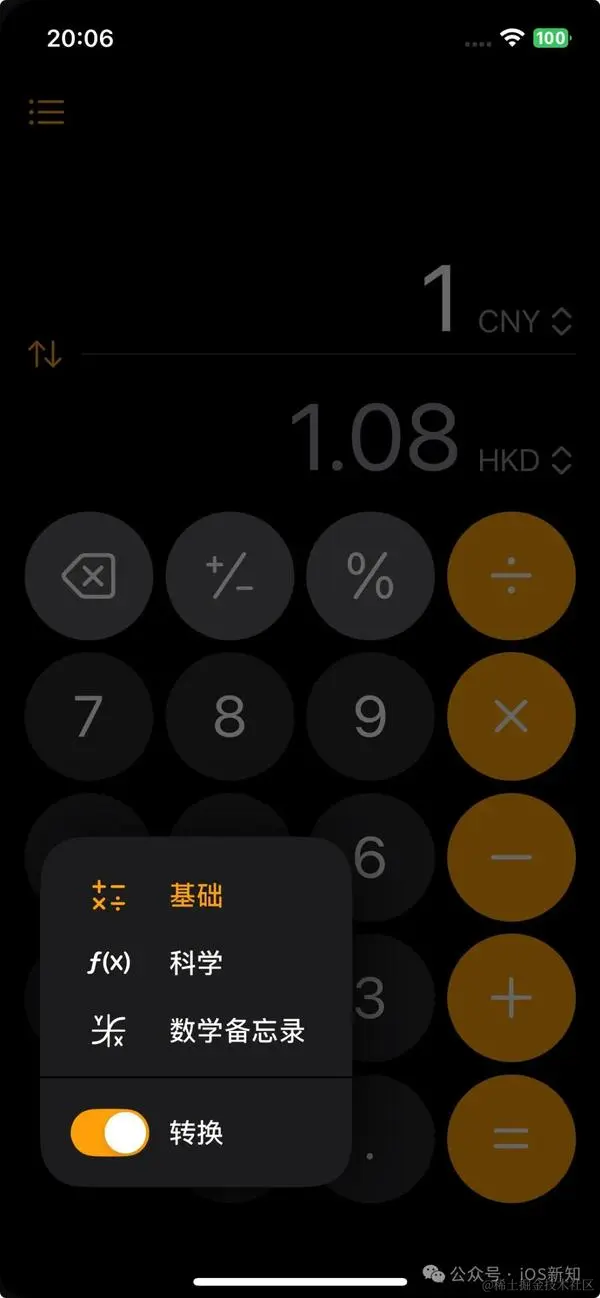Turn off the 转换 switch

point(109,1133)
